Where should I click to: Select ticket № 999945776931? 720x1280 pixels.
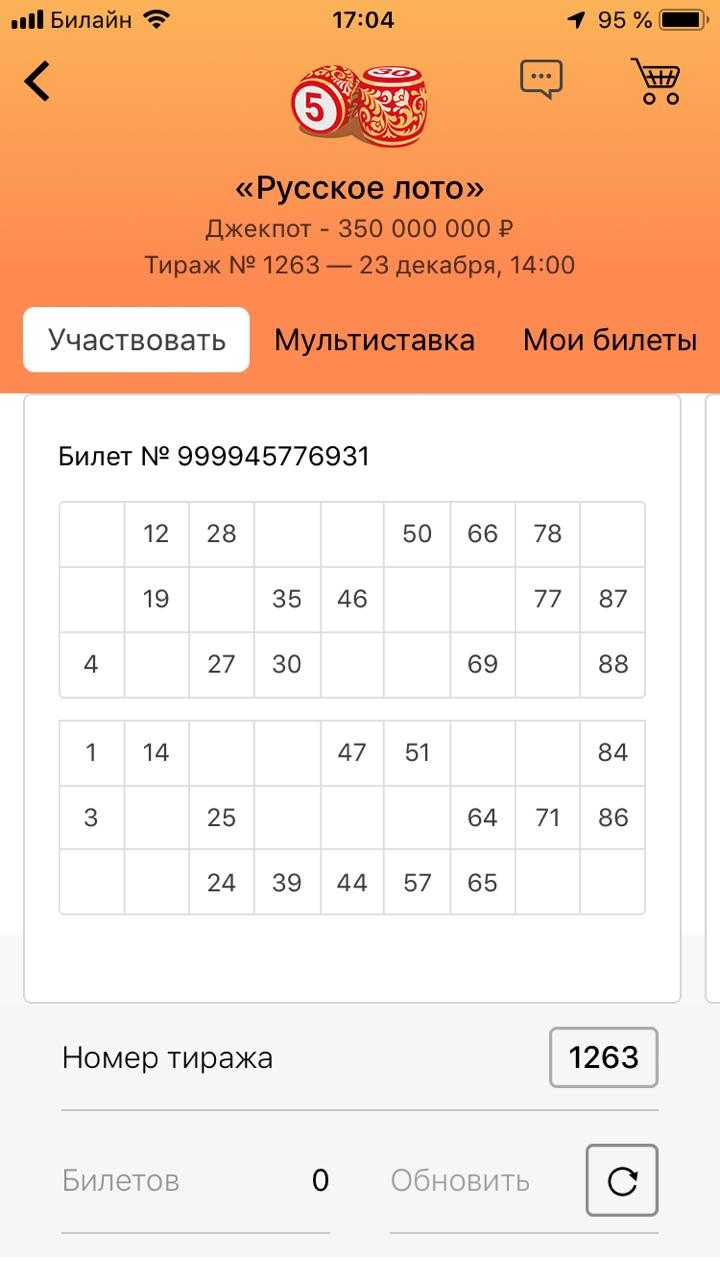click(352, 698)
